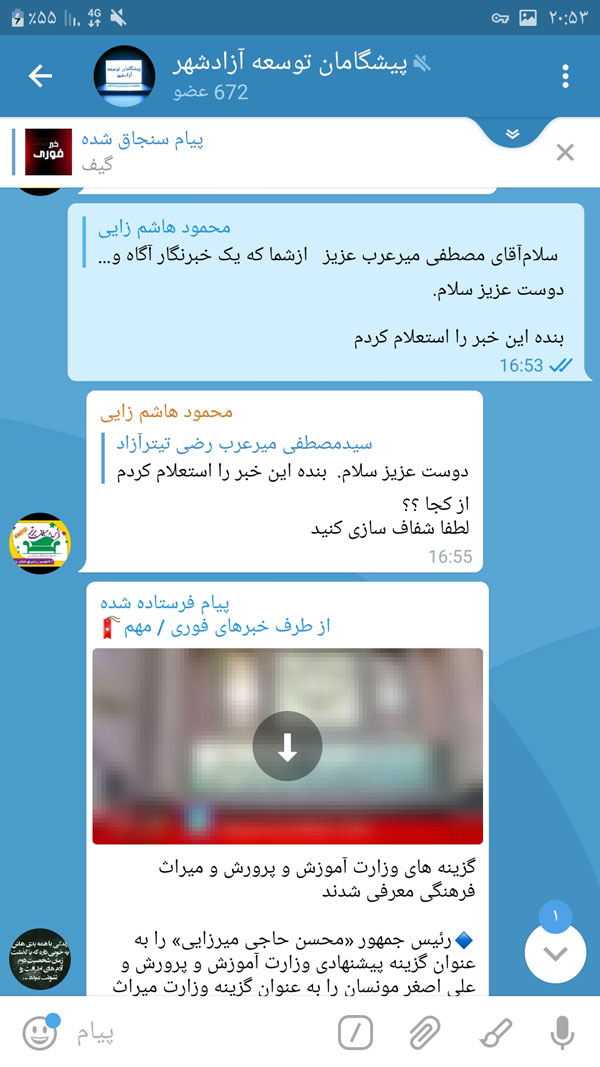The width and height of the screenshot is (600, 1067).
Task: Open the brush drawing tool
Action: 494,1031
